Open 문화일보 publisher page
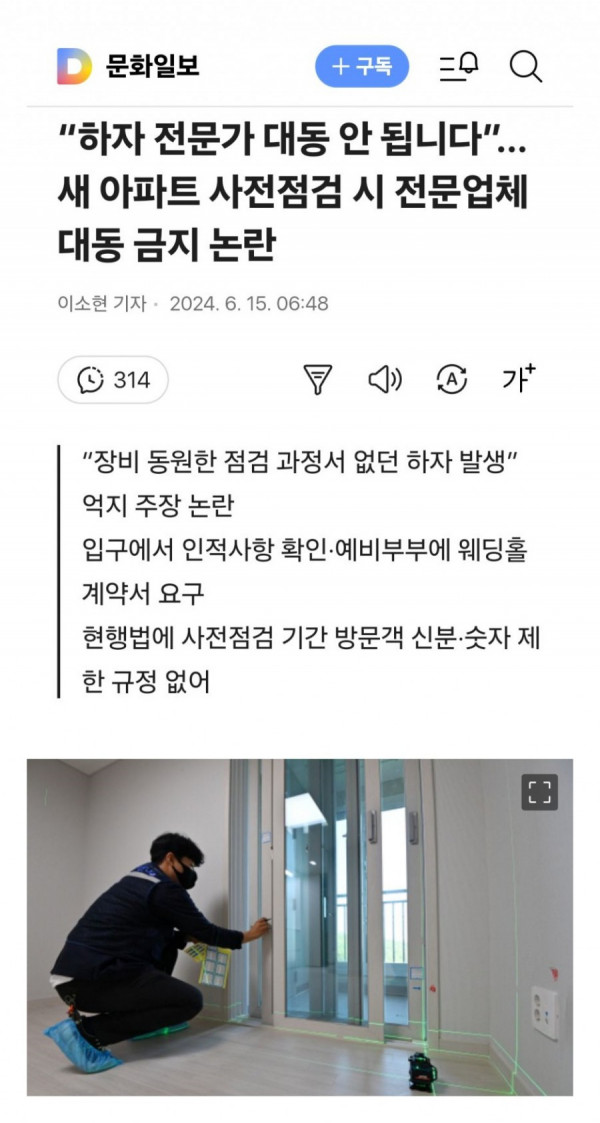 click(x=153, y=67)
